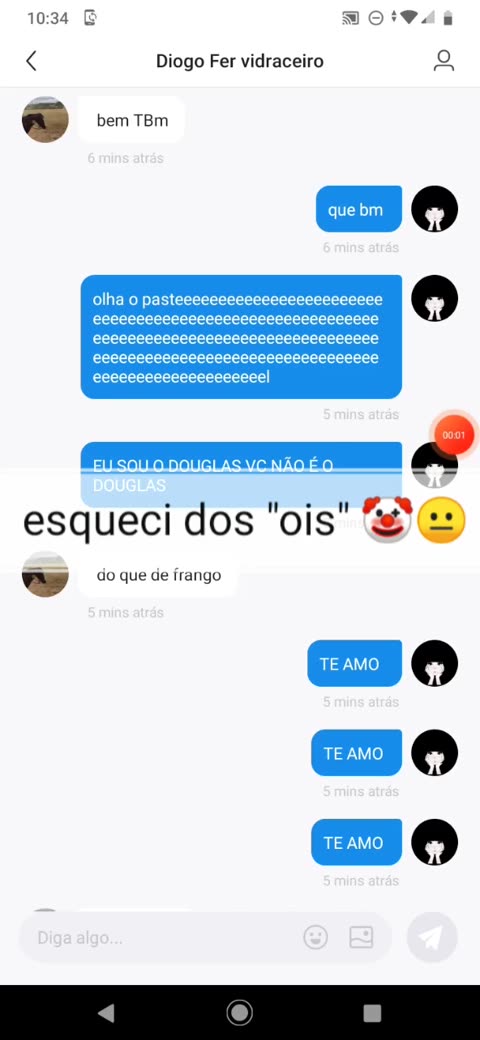Image resolution: width=480 pixels, height=1040 pixels.
Task: Attach an image to the message
Action: tap(361, 937)
